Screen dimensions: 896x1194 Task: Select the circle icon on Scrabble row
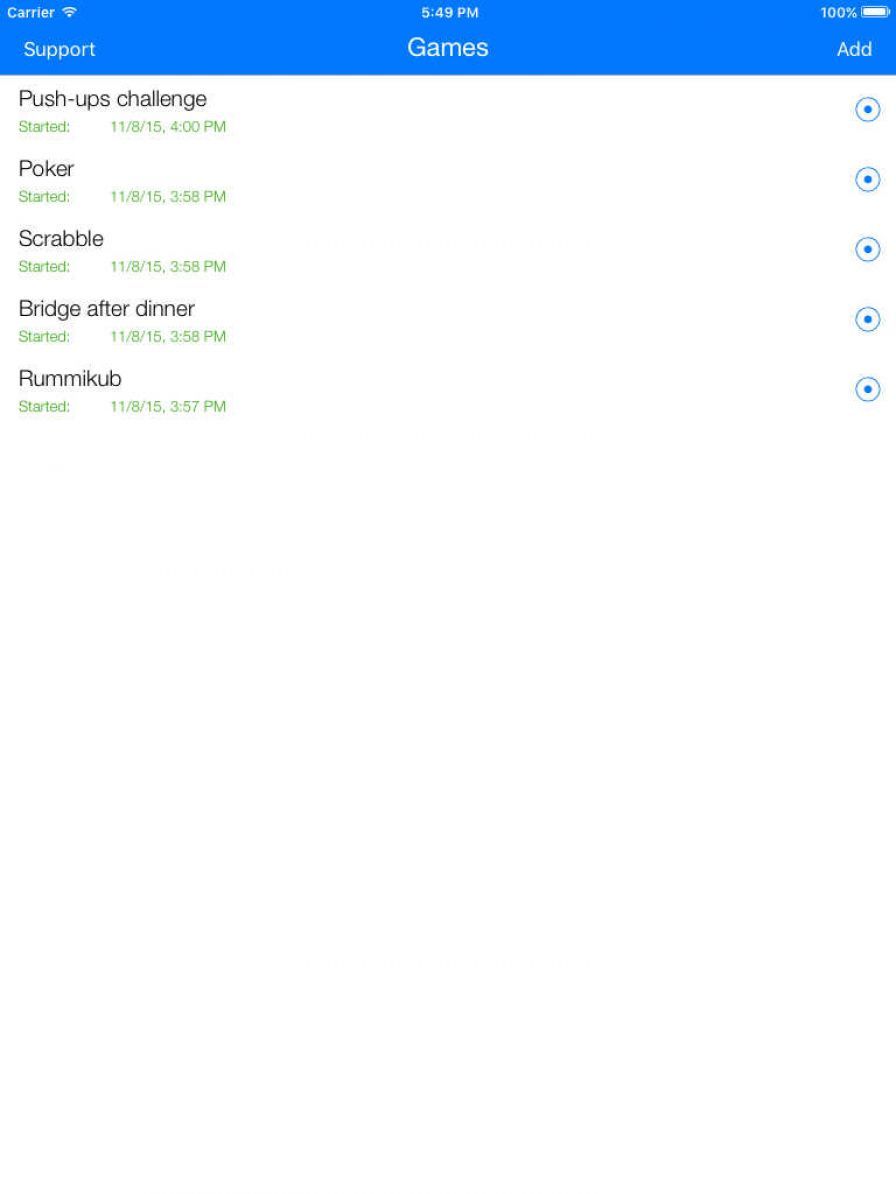coord(868,250)
